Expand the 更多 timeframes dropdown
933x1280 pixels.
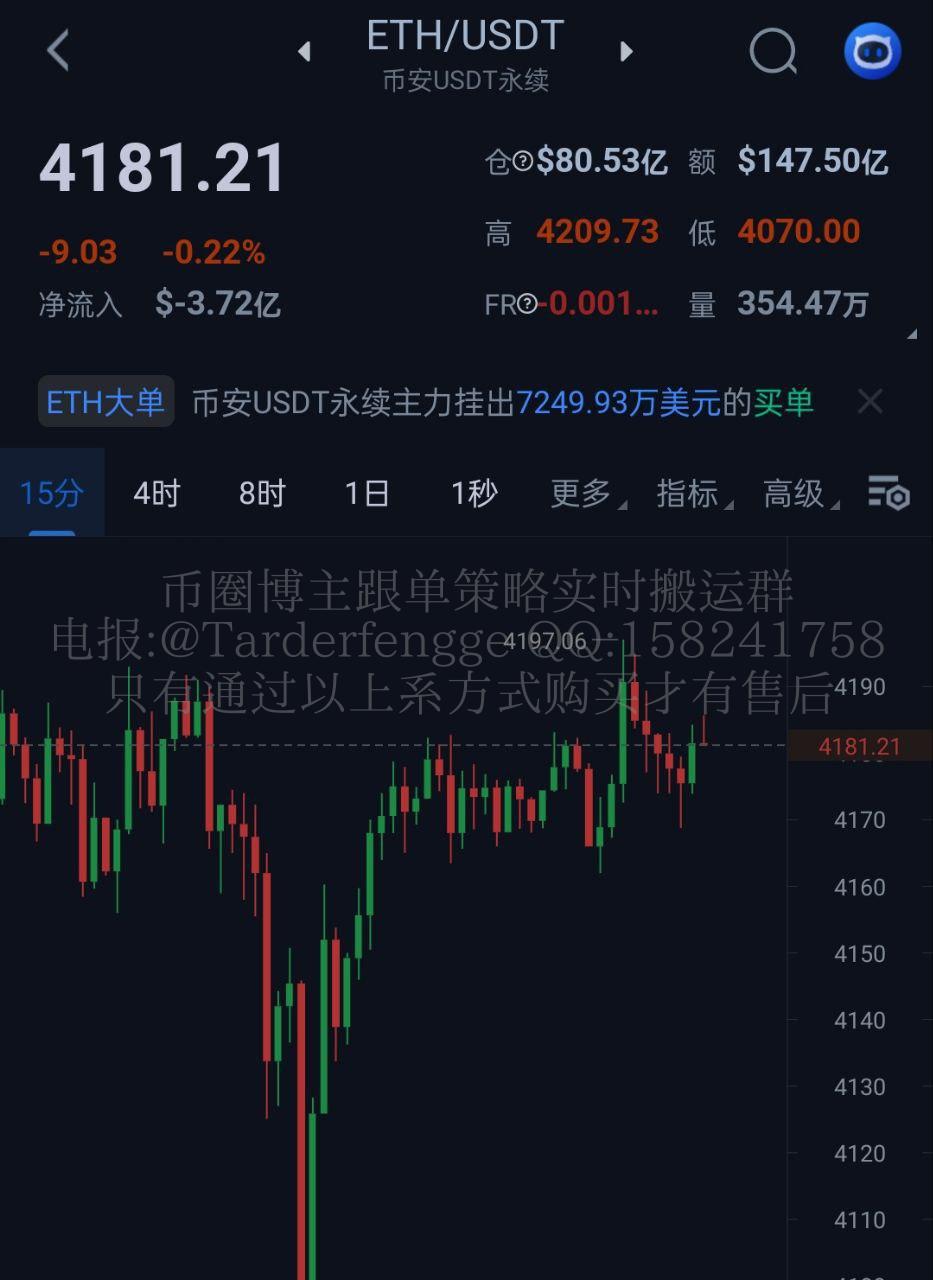click(x=585, y=493)
